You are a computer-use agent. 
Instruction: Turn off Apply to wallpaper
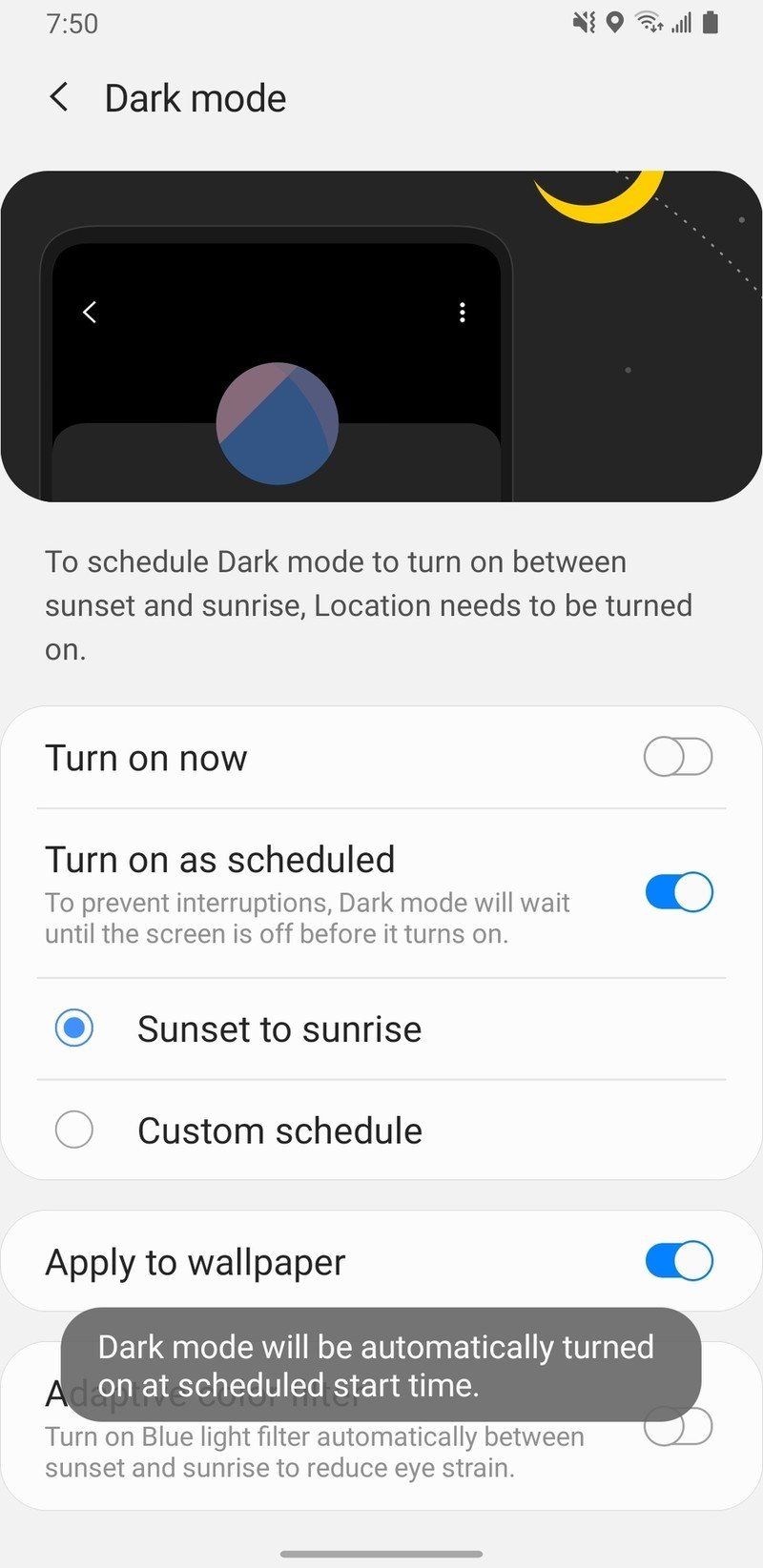point(677,1260)
